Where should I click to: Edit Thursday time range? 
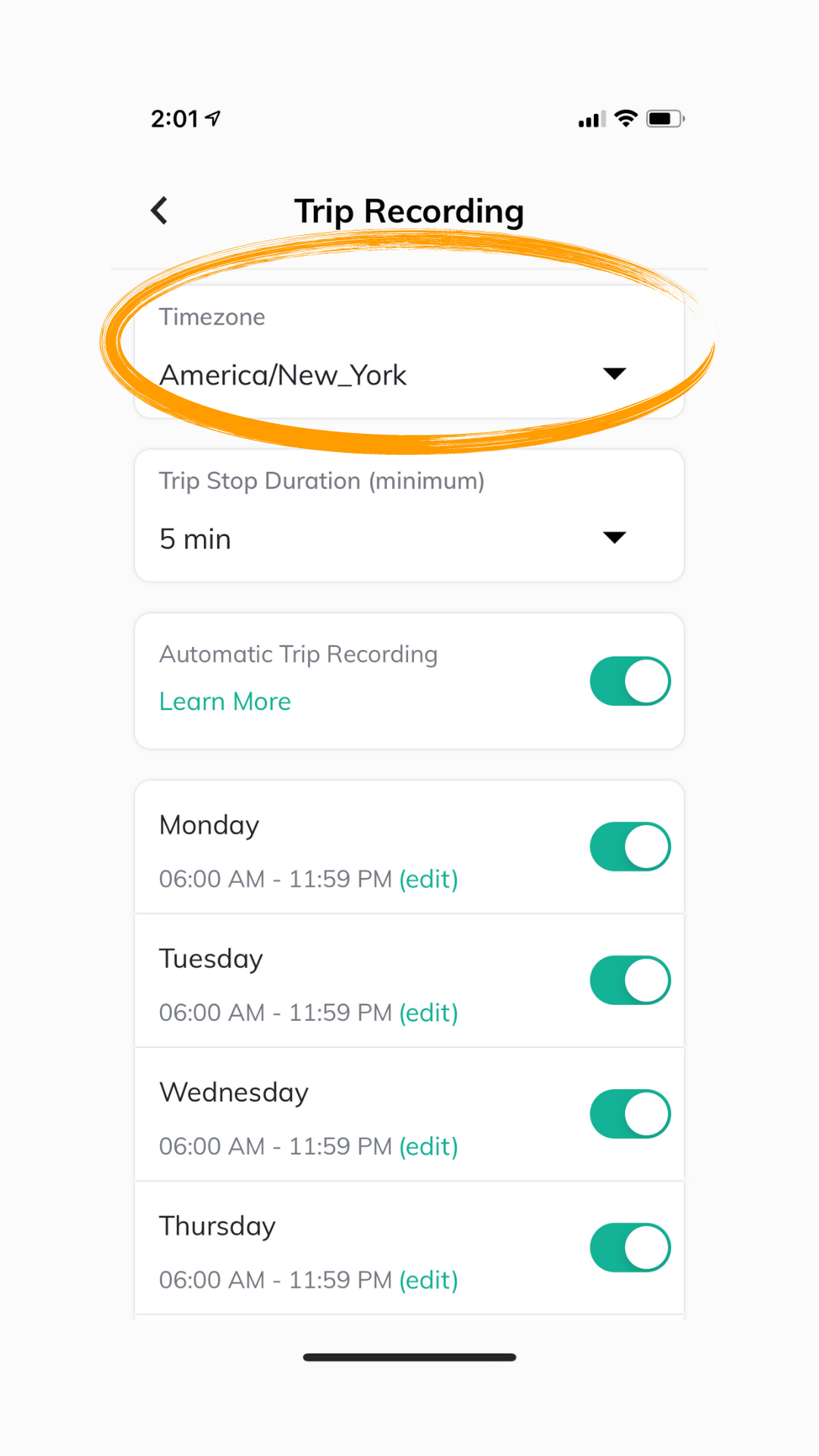click(x=428, y=1280)
